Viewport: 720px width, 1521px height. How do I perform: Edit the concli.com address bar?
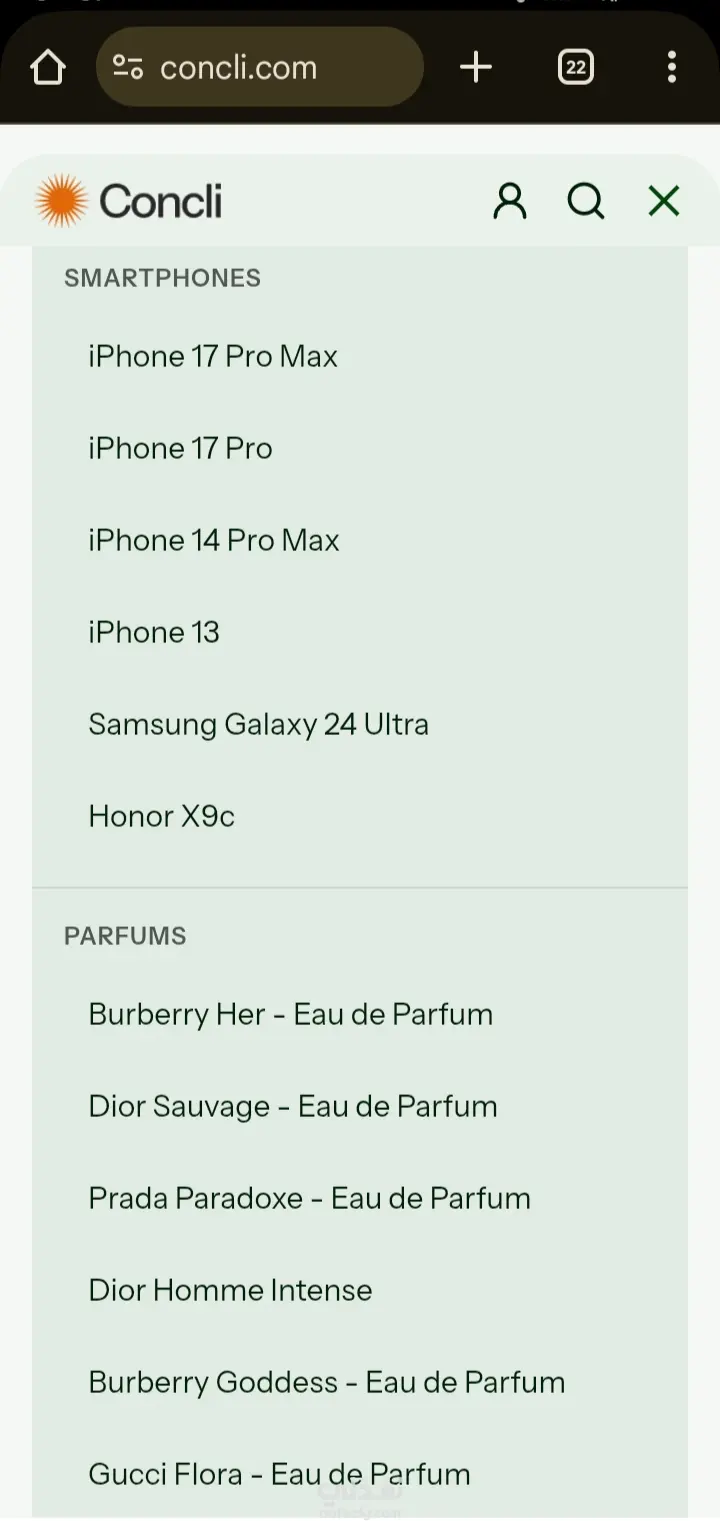(x=260, y=68)
